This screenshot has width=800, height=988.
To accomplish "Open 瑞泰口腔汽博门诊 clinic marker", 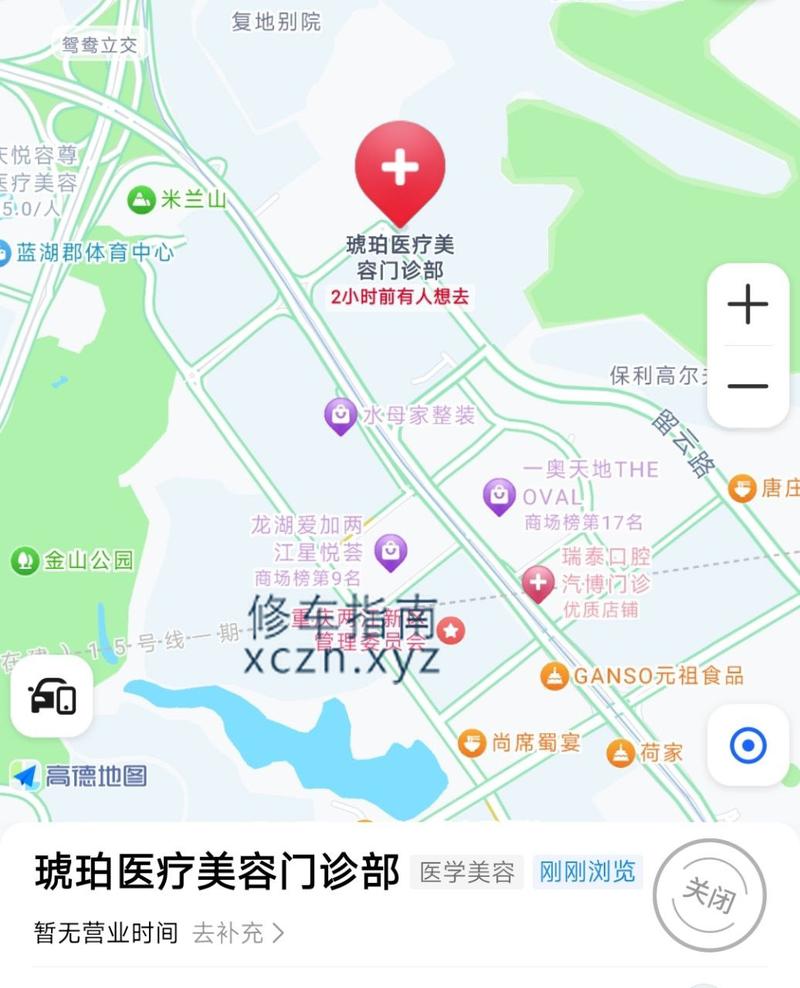I will (539, 583).
